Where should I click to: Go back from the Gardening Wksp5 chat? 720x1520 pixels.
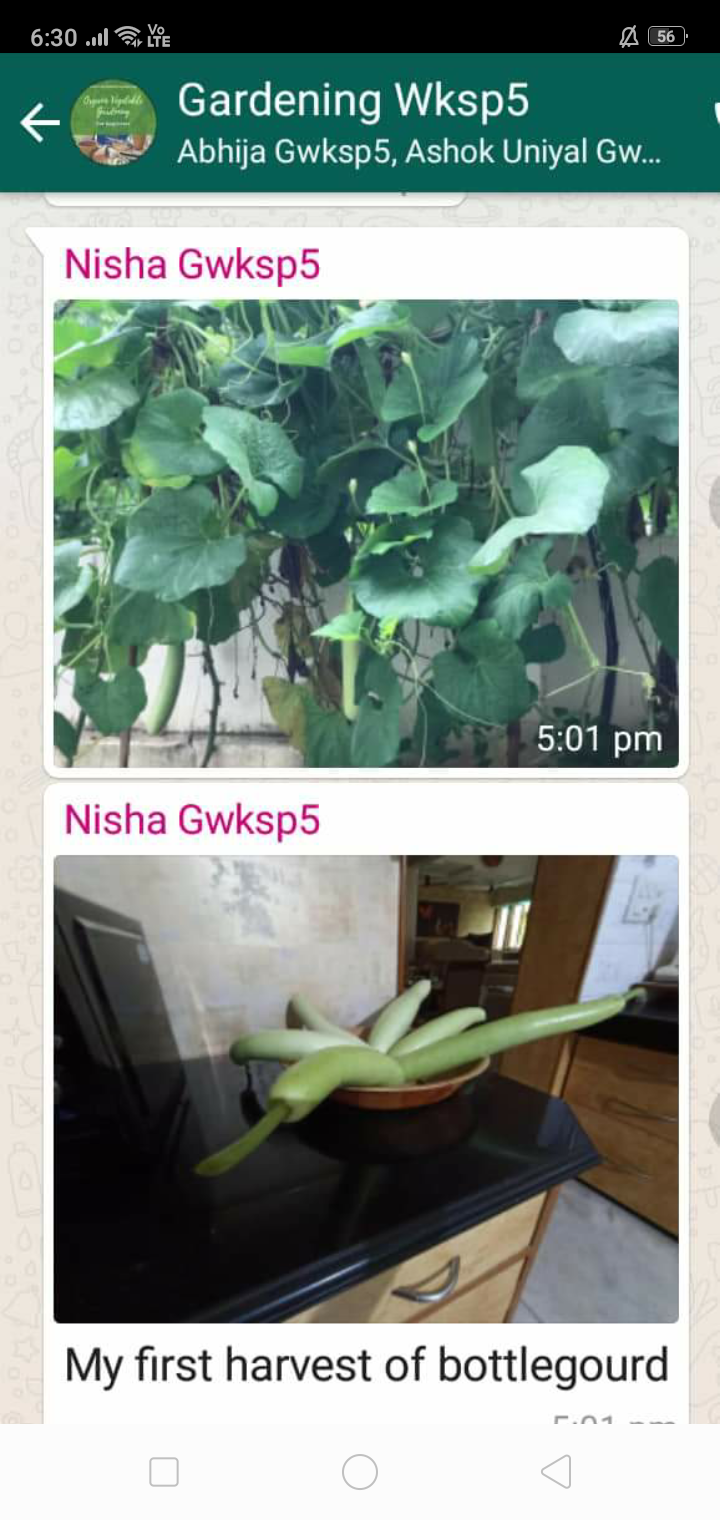[x=40, y=123]
